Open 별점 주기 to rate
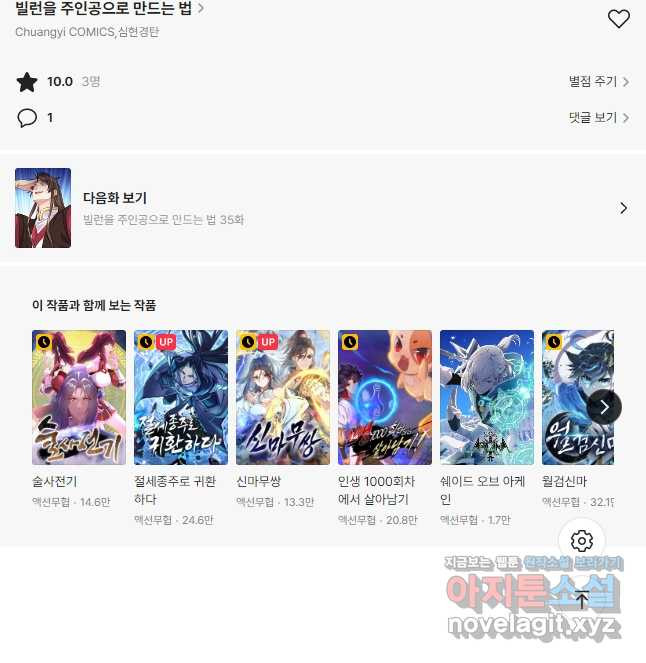This screenshot has height=663, width=646. (598, 82)
